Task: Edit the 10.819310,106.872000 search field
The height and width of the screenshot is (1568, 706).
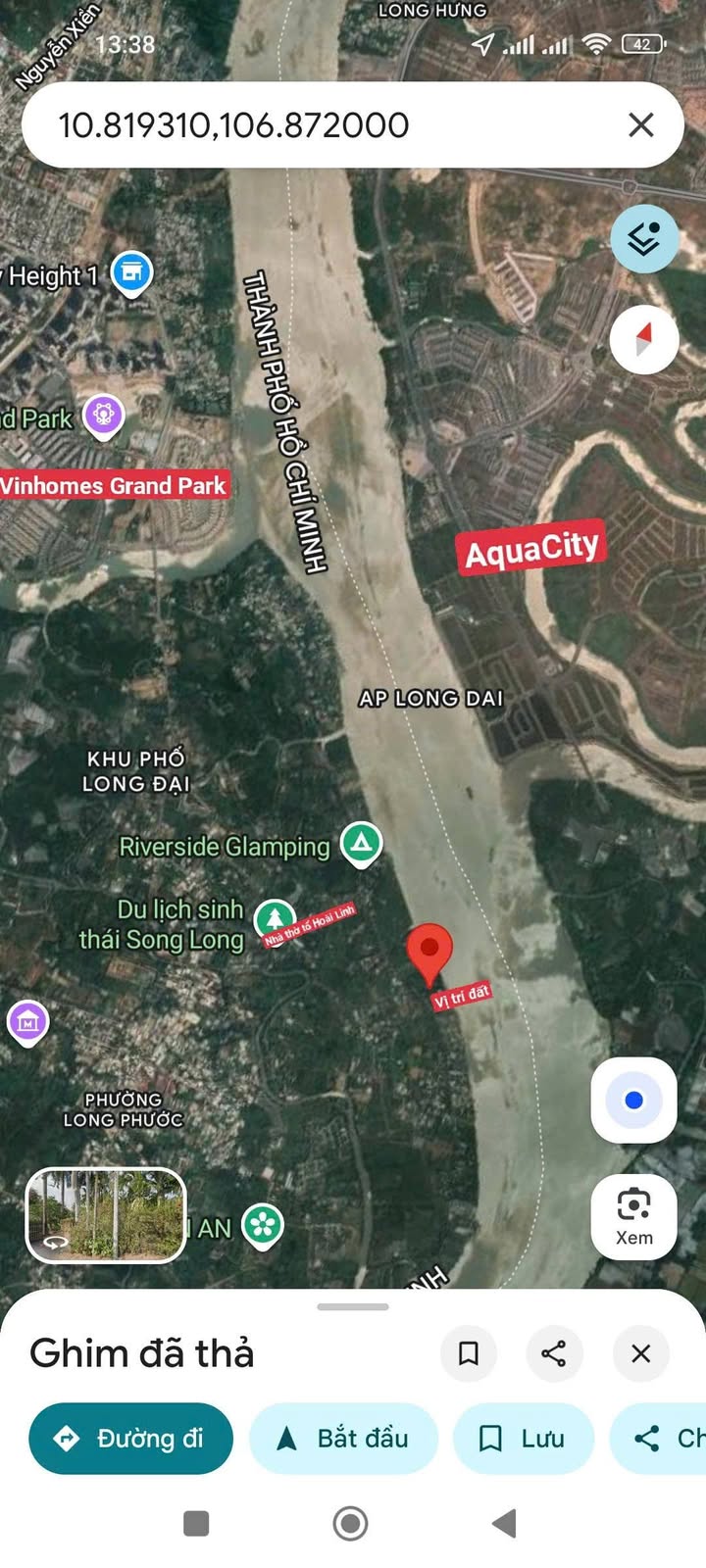Action: point(294,124)
